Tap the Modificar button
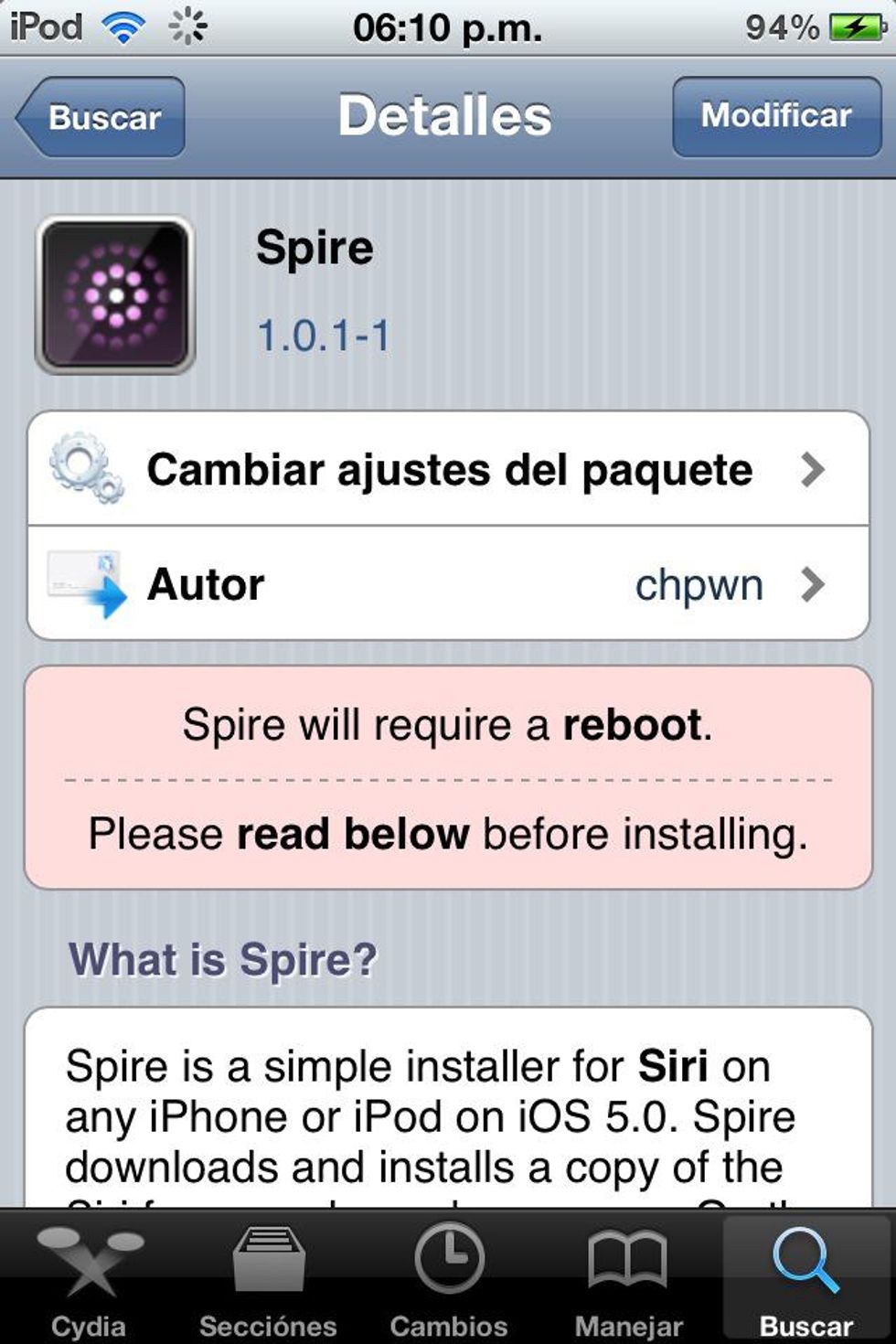The width and height of the screenshot is (896, 1344). click(776, 116)
